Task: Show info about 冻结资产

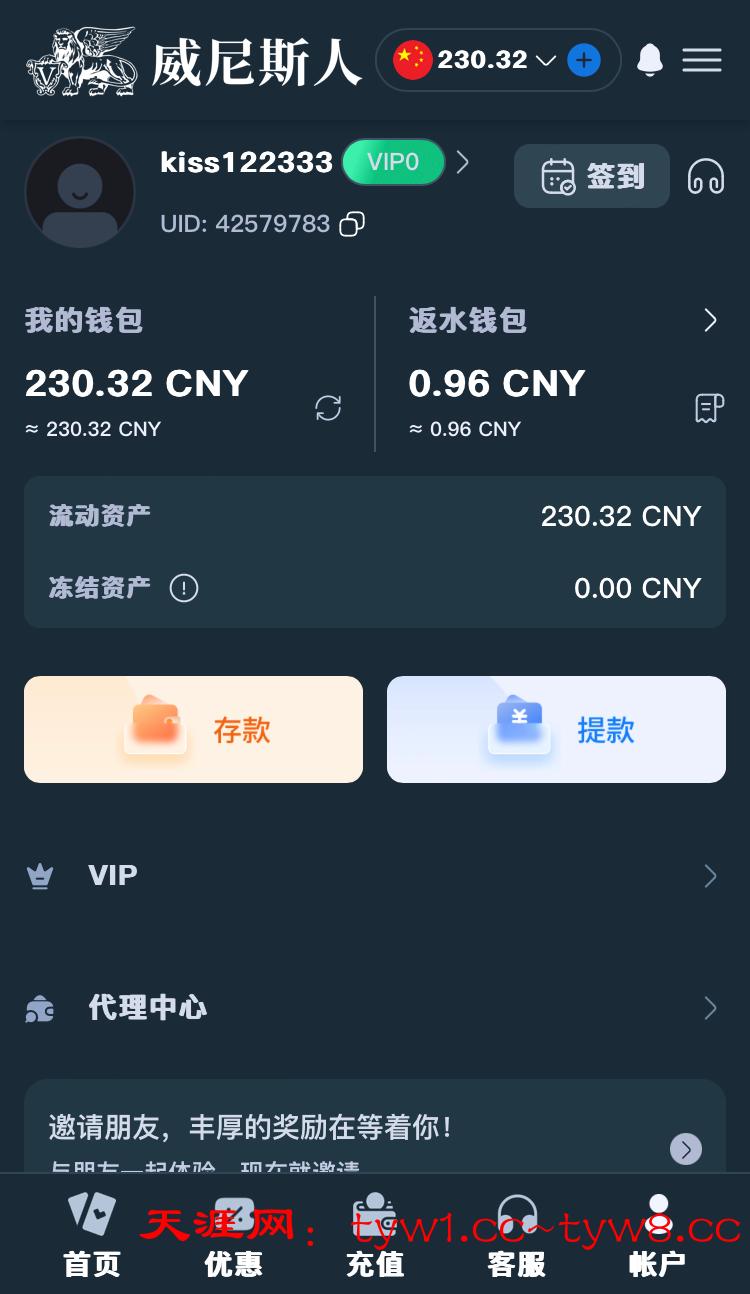Action: (184, 588)
